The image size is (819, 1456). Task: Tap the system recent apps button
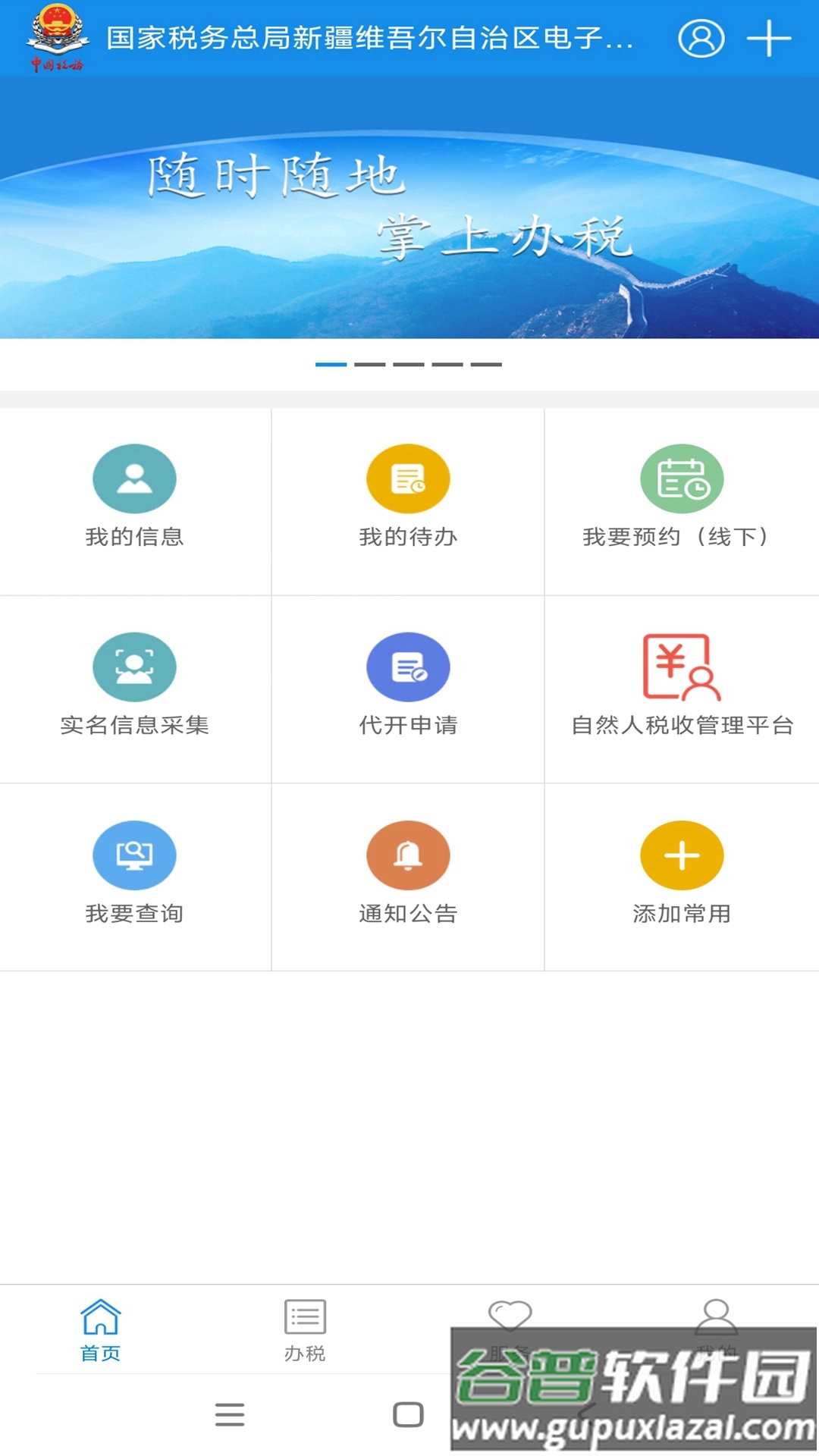click(230, 1414)
